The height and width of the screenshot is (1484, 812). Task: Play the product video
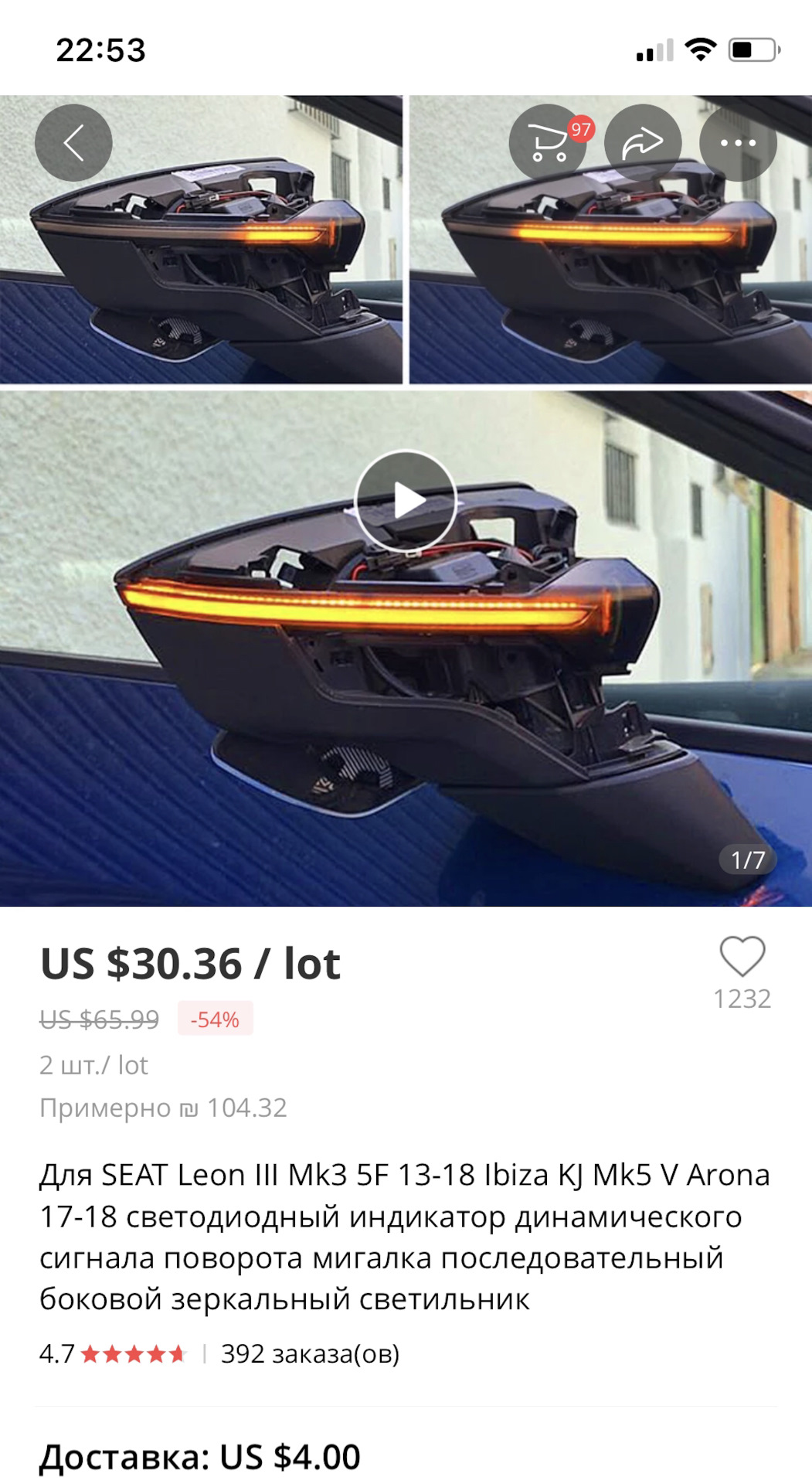coord(406,501)
